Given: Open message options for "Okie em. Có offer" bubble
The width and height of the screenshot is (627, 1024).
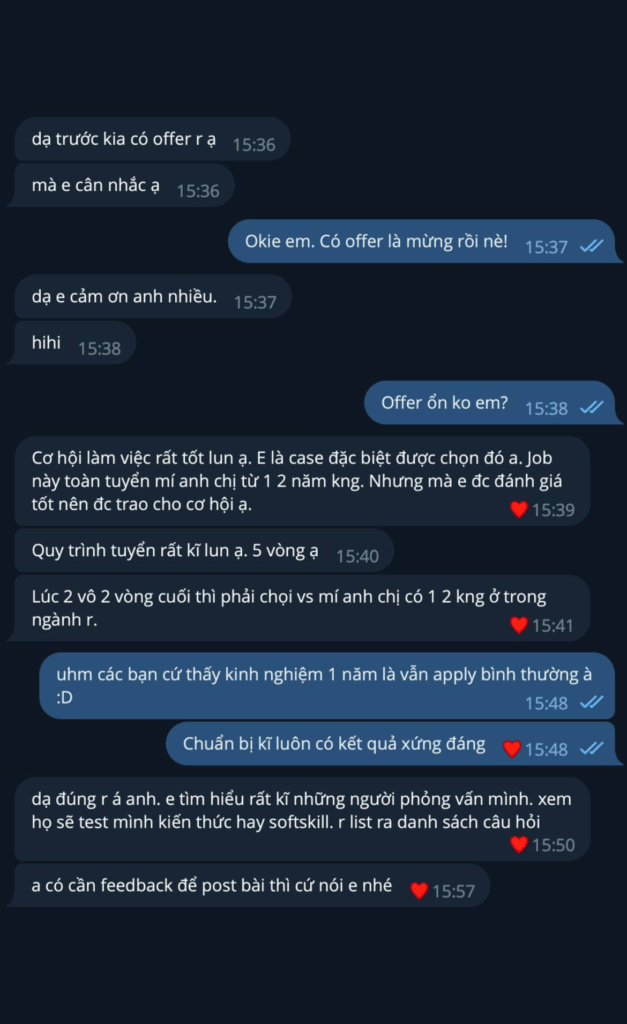Looking at the screenshot, I should coord(422,242).
